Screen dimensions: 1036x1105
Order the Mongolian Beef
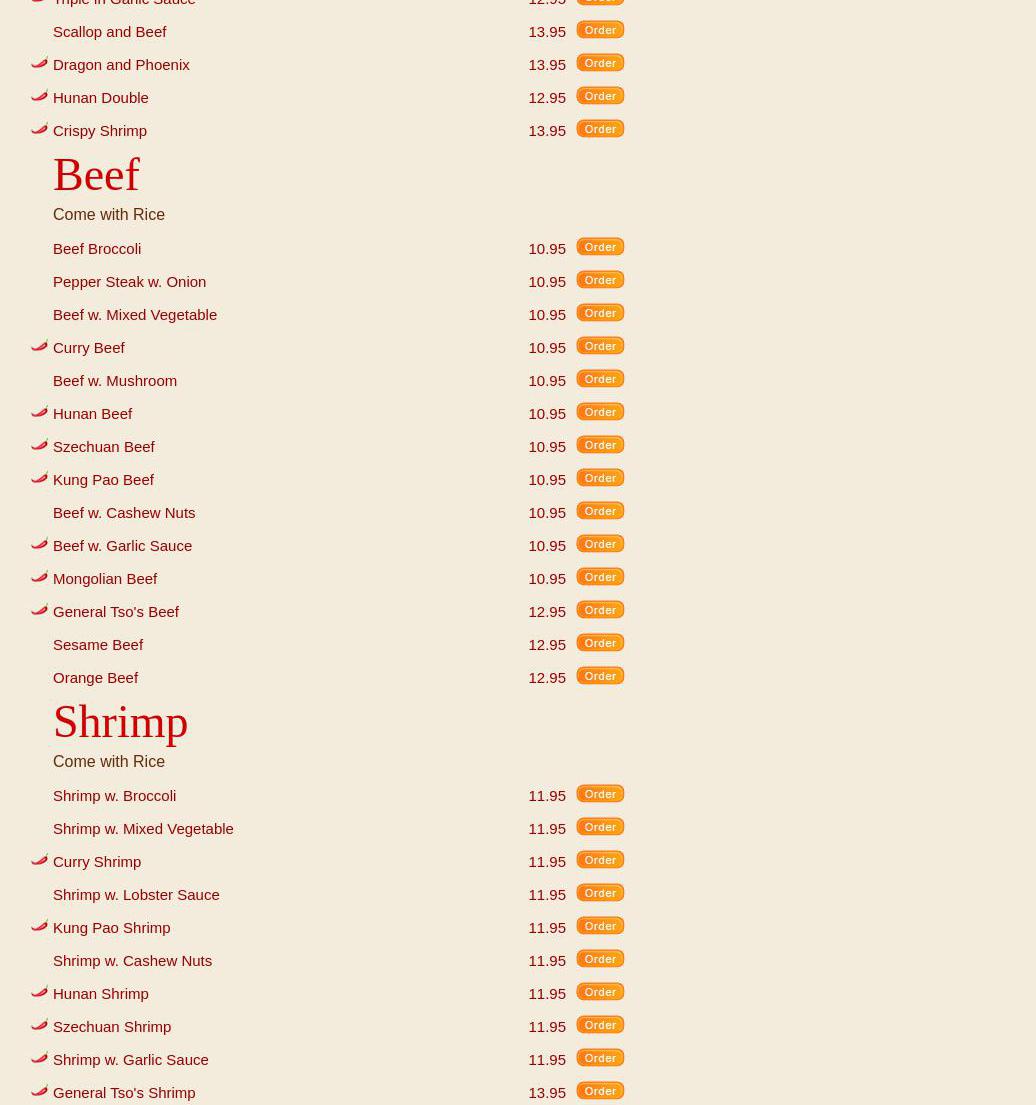point(600,577)
